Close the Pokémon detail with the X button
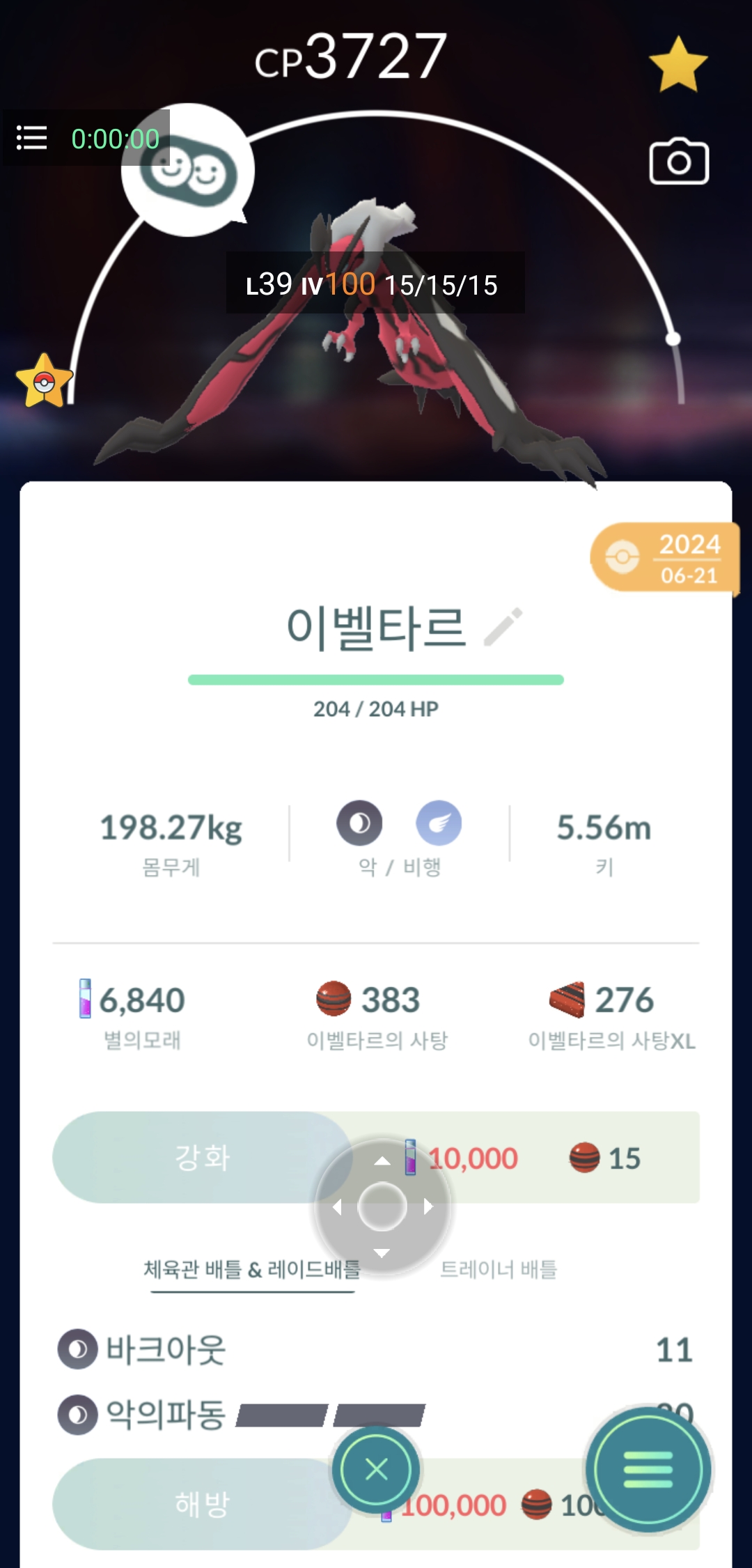This screenshot has height=1568, width=752. click(376, 1470)
